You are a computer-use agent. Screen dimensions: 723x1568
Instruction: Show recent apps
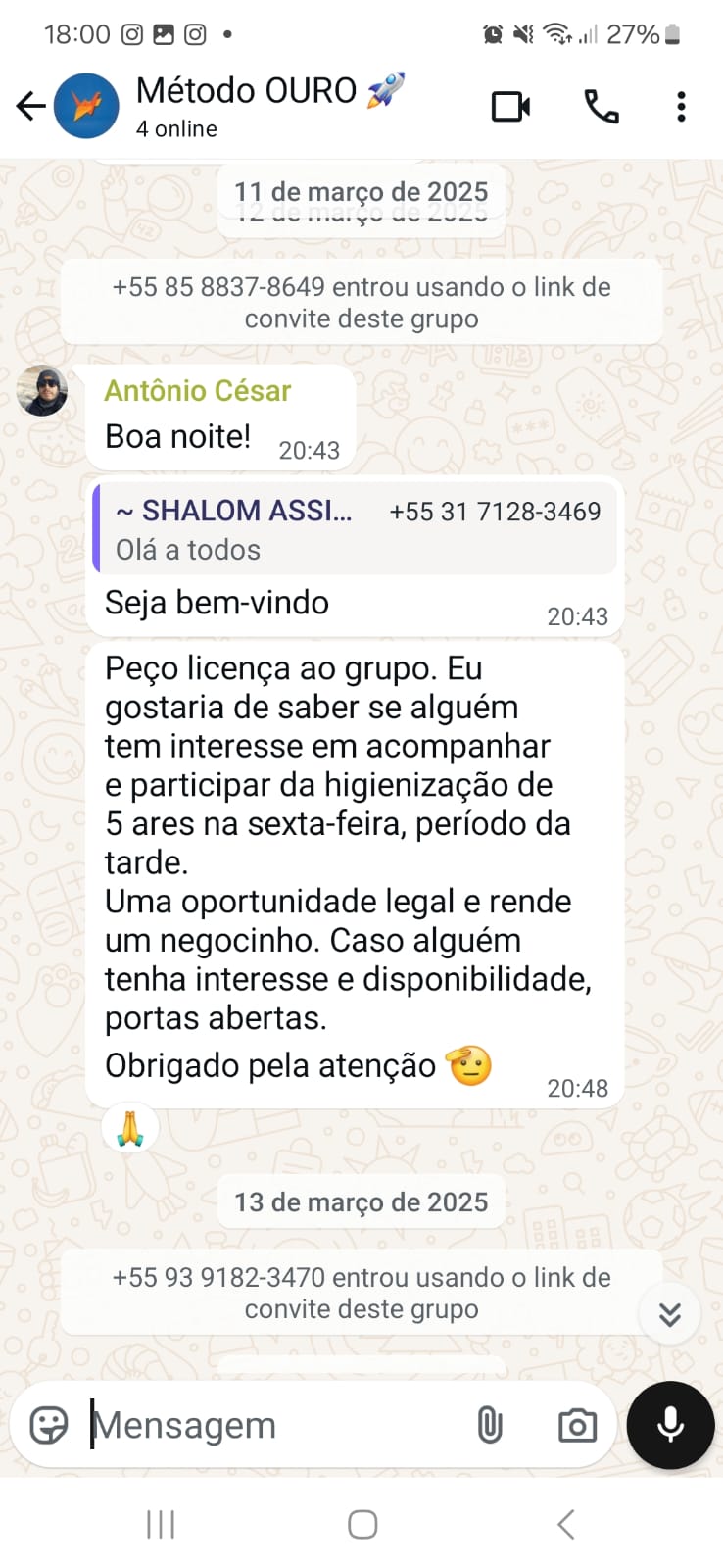coord(160,1524)
